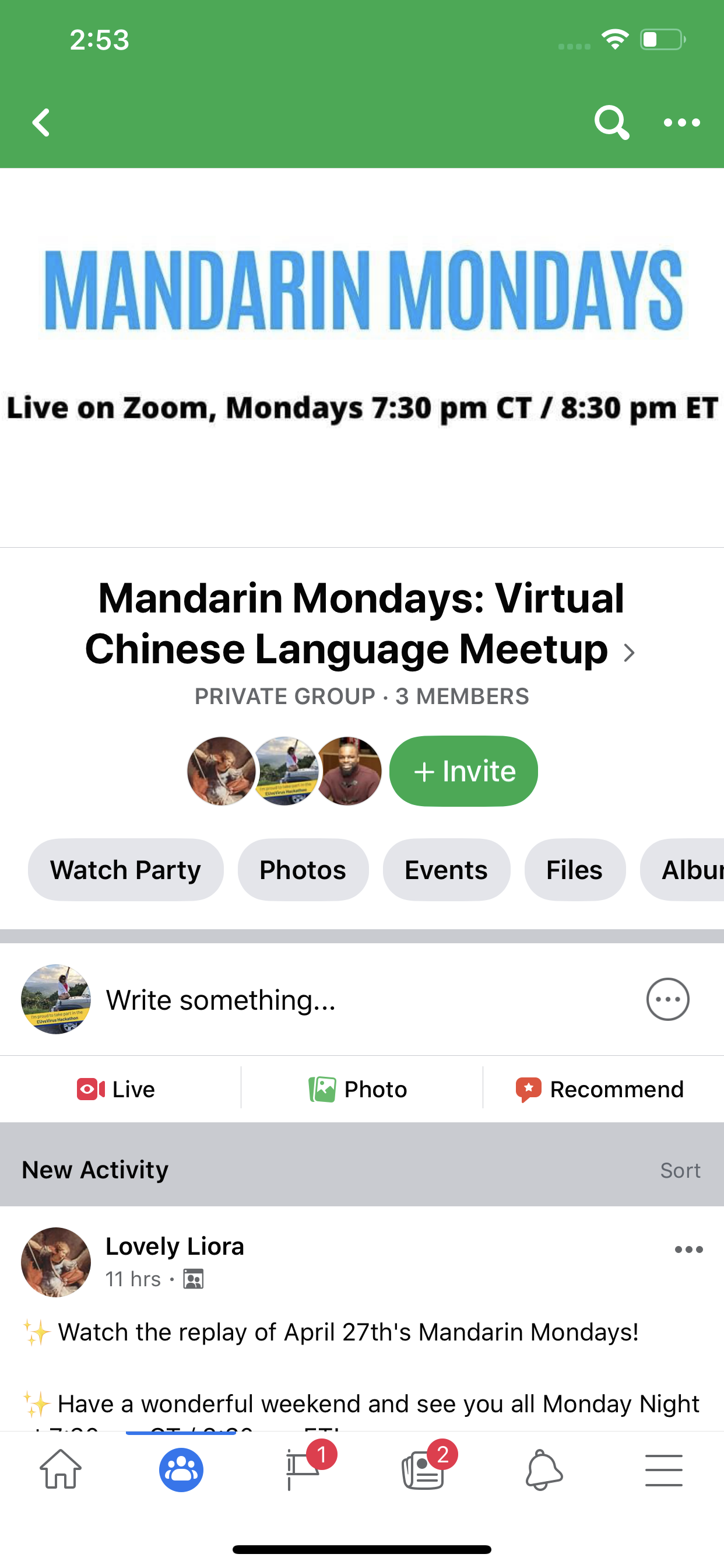Add a Photo to a post

click(x=359, y=1089)
